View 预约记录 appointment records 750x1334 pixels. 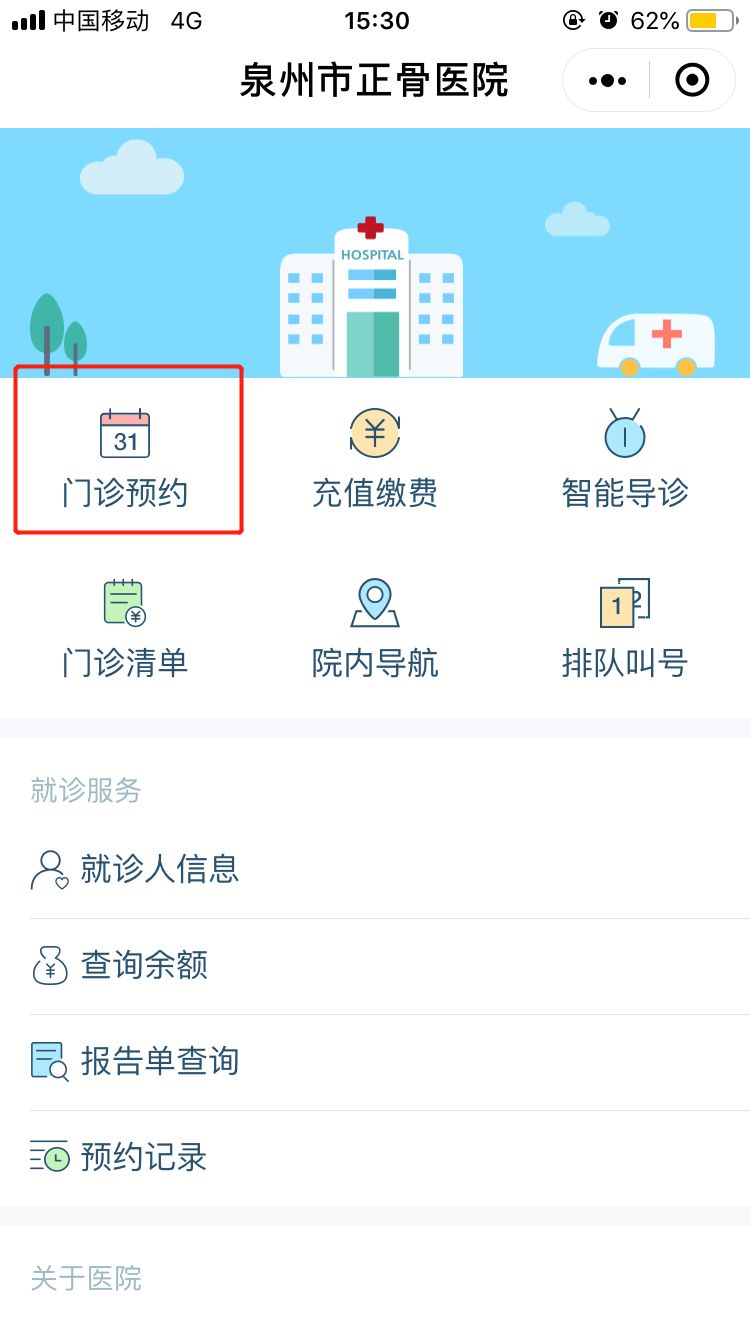pos(144,1157)
